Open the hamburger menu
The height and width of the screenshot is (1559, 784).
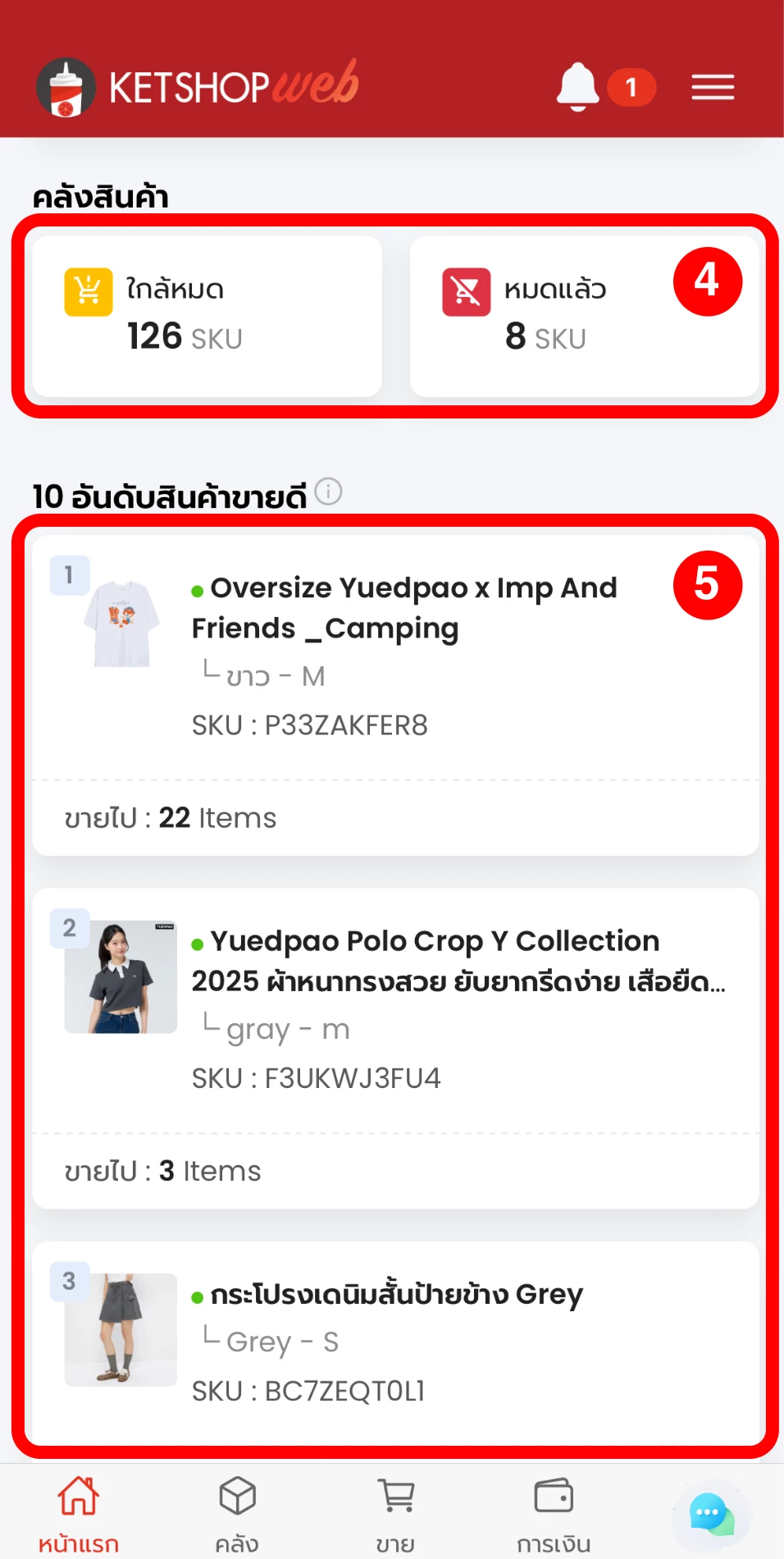pos(712,87)
